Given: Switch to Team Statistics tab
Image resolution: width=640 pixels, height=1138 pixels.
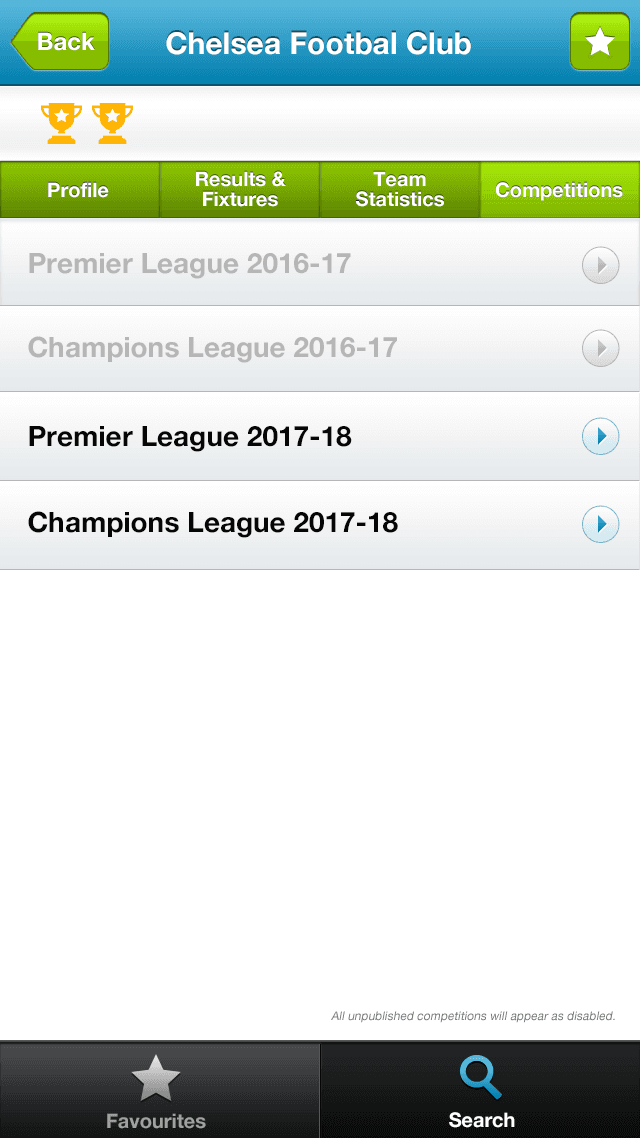Looking at the screenshot, I should click(399, 190).
